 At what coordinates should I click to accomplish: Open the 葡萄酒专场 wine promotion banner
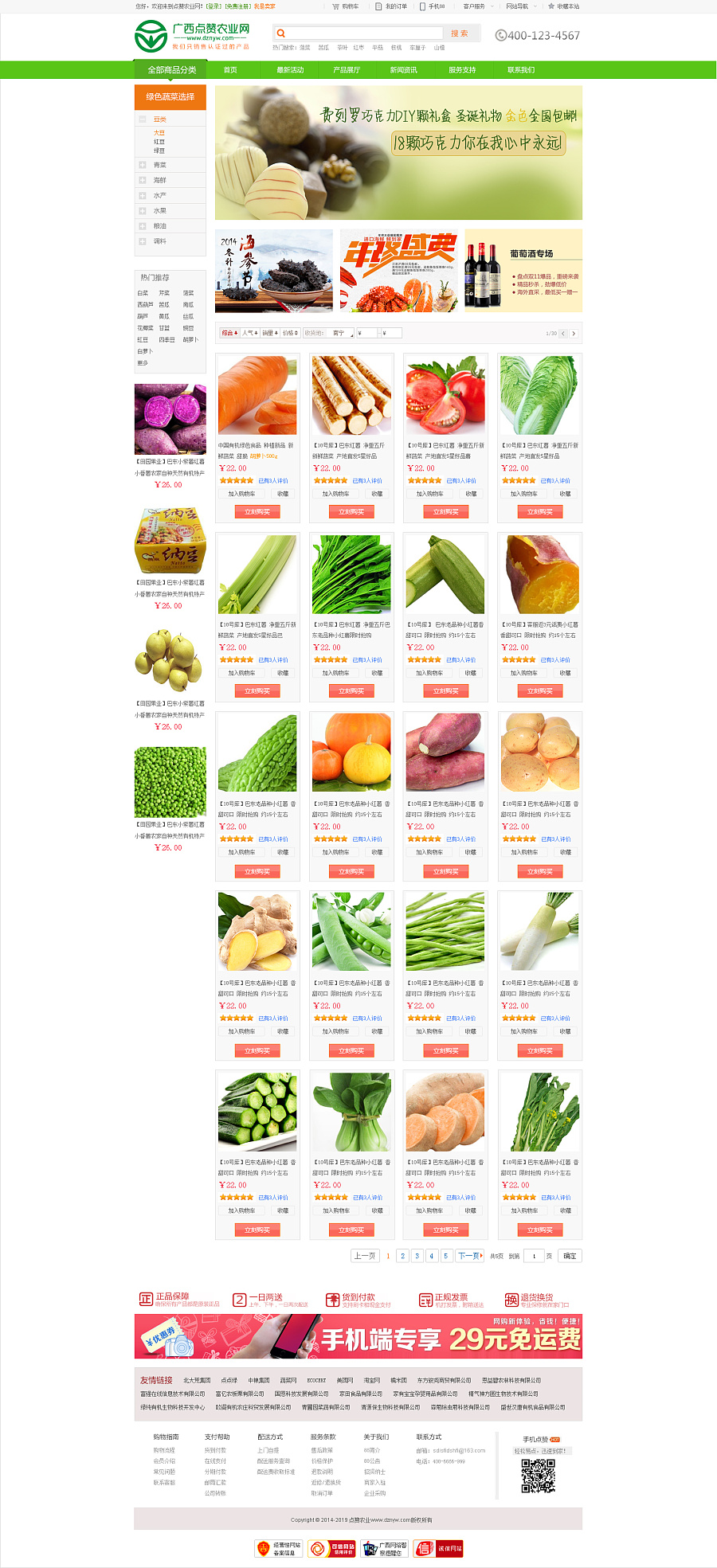(523, 271)
